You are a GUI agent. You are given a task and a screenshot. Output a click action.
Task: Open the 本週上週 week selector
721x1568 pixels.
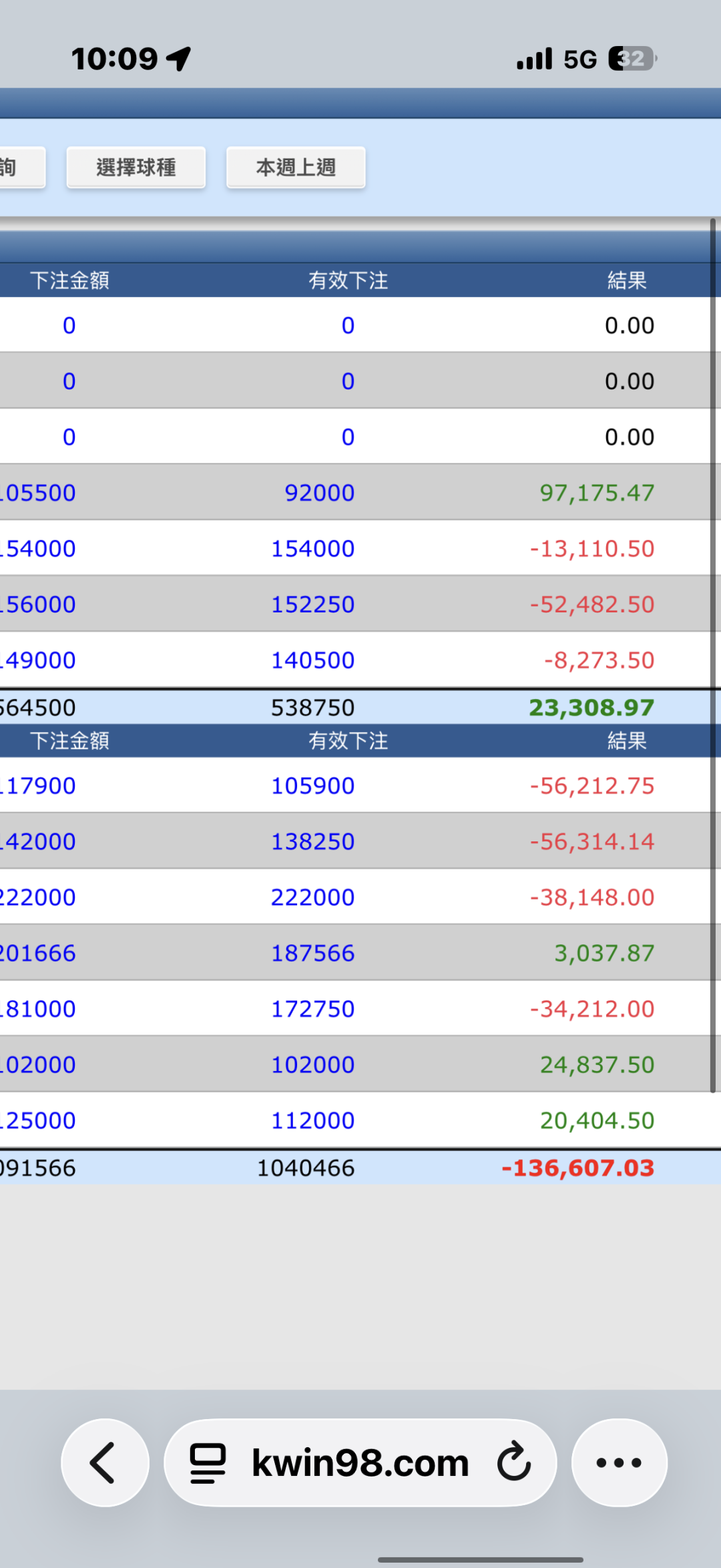pyautogui.click(x=296, y=167)
